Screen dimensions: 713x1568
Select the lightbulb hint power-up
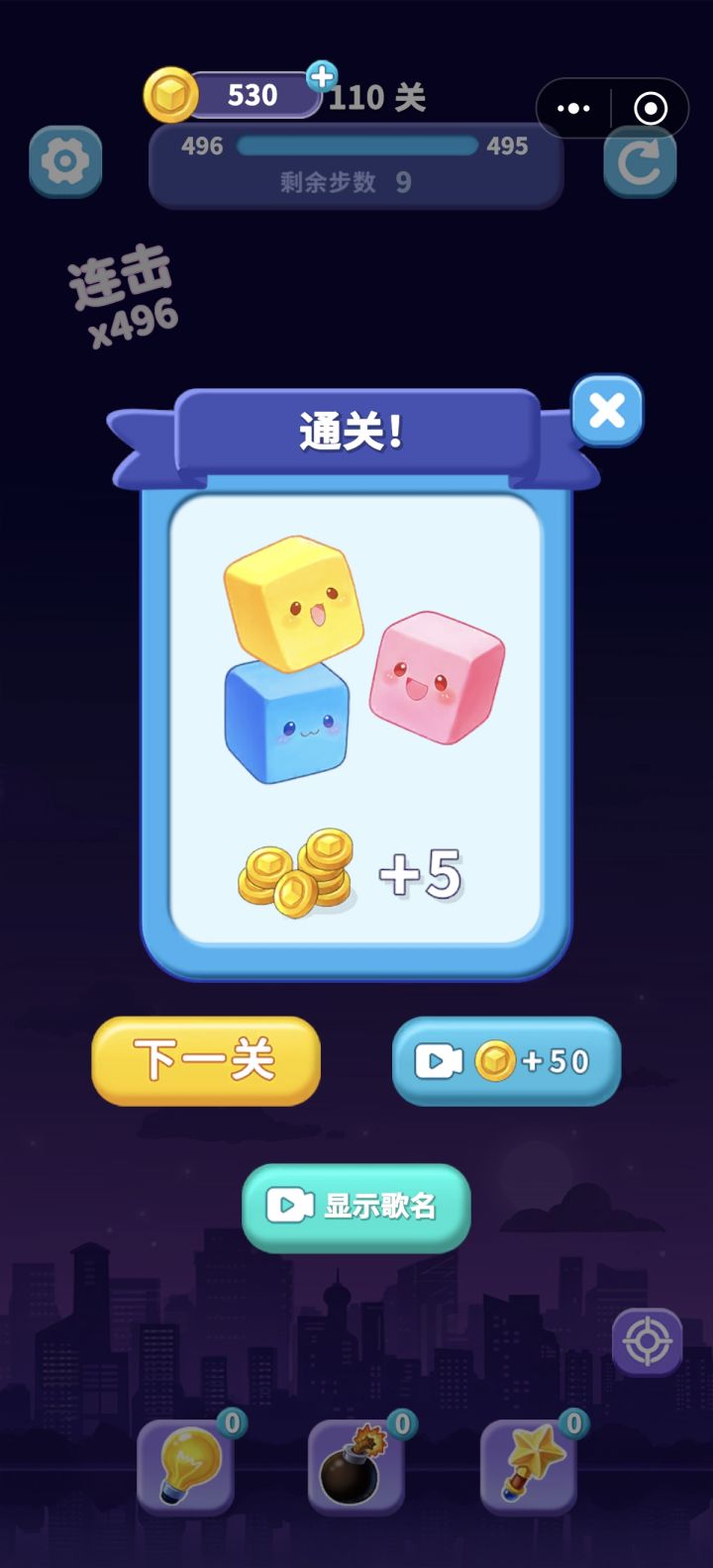click(186, 1465)
